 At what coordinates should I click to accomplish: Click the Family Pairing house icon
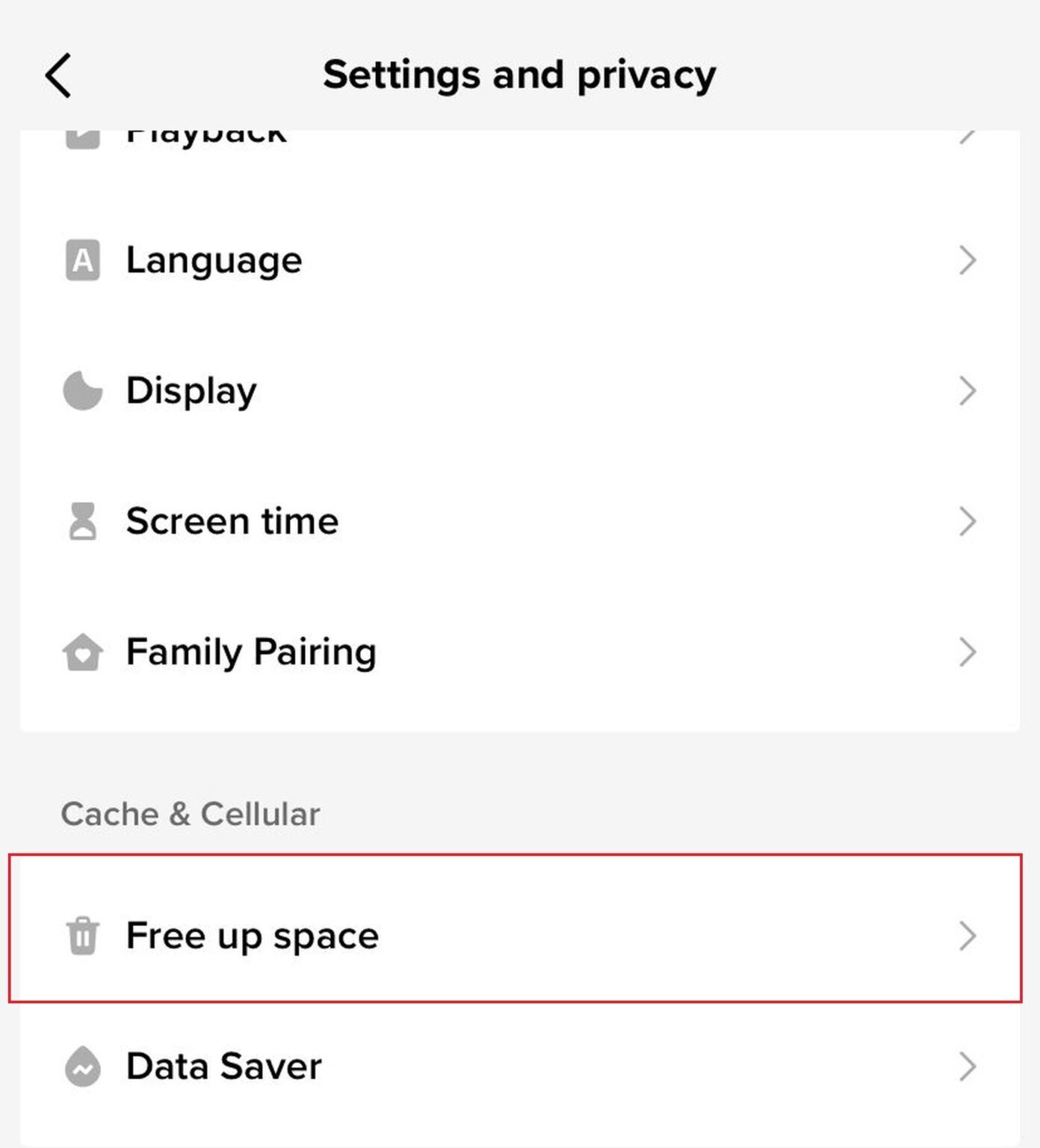pos(83,651)
